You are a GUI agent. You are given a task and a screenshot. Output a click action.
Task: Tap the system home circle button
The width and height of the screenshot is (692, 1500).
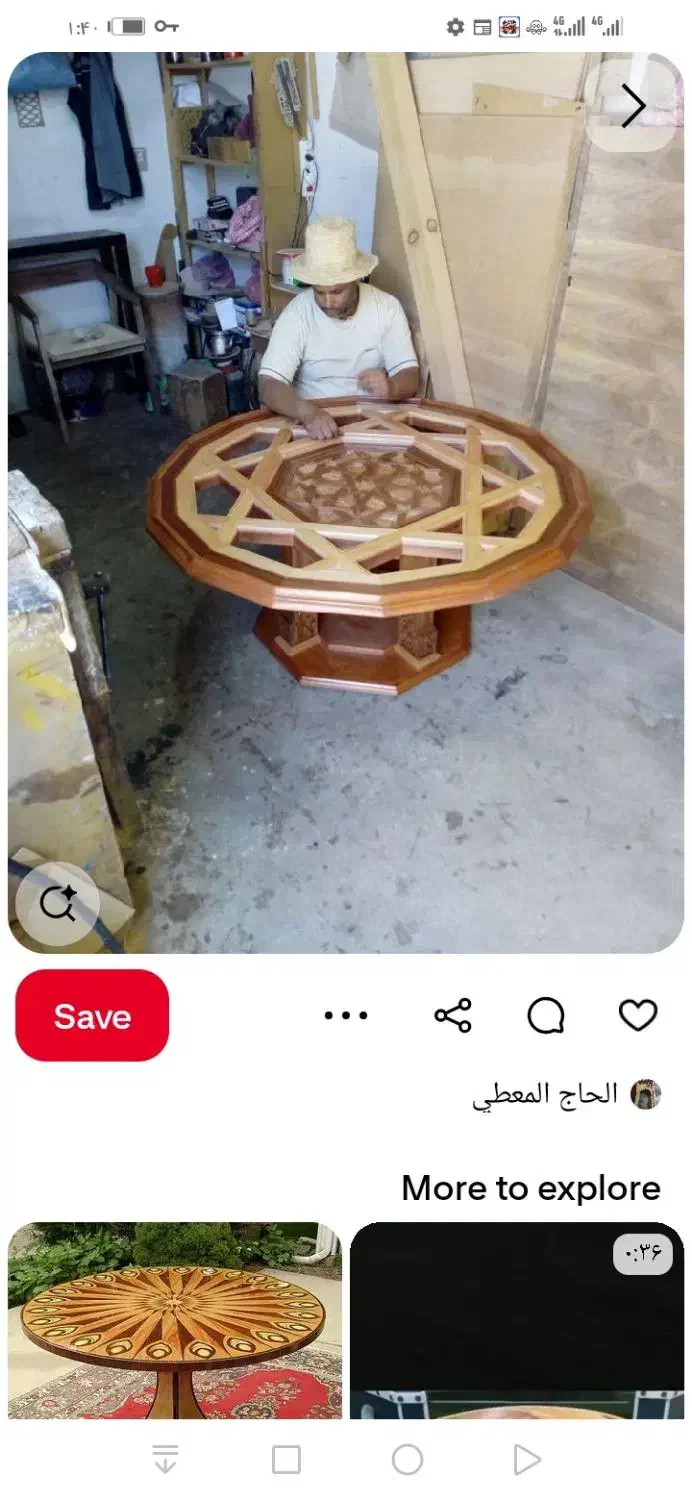(x=407, y=1460)
